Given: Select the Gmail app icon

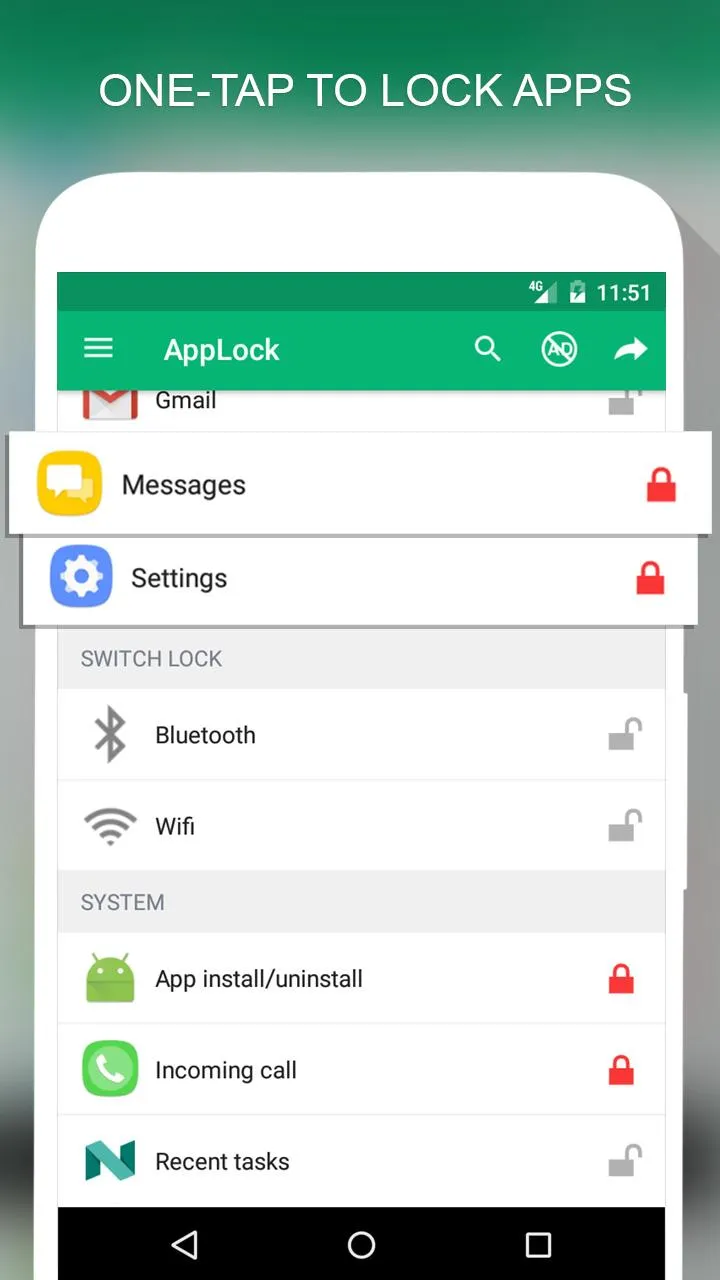Looking at the screenshot, I should (110, 399).
